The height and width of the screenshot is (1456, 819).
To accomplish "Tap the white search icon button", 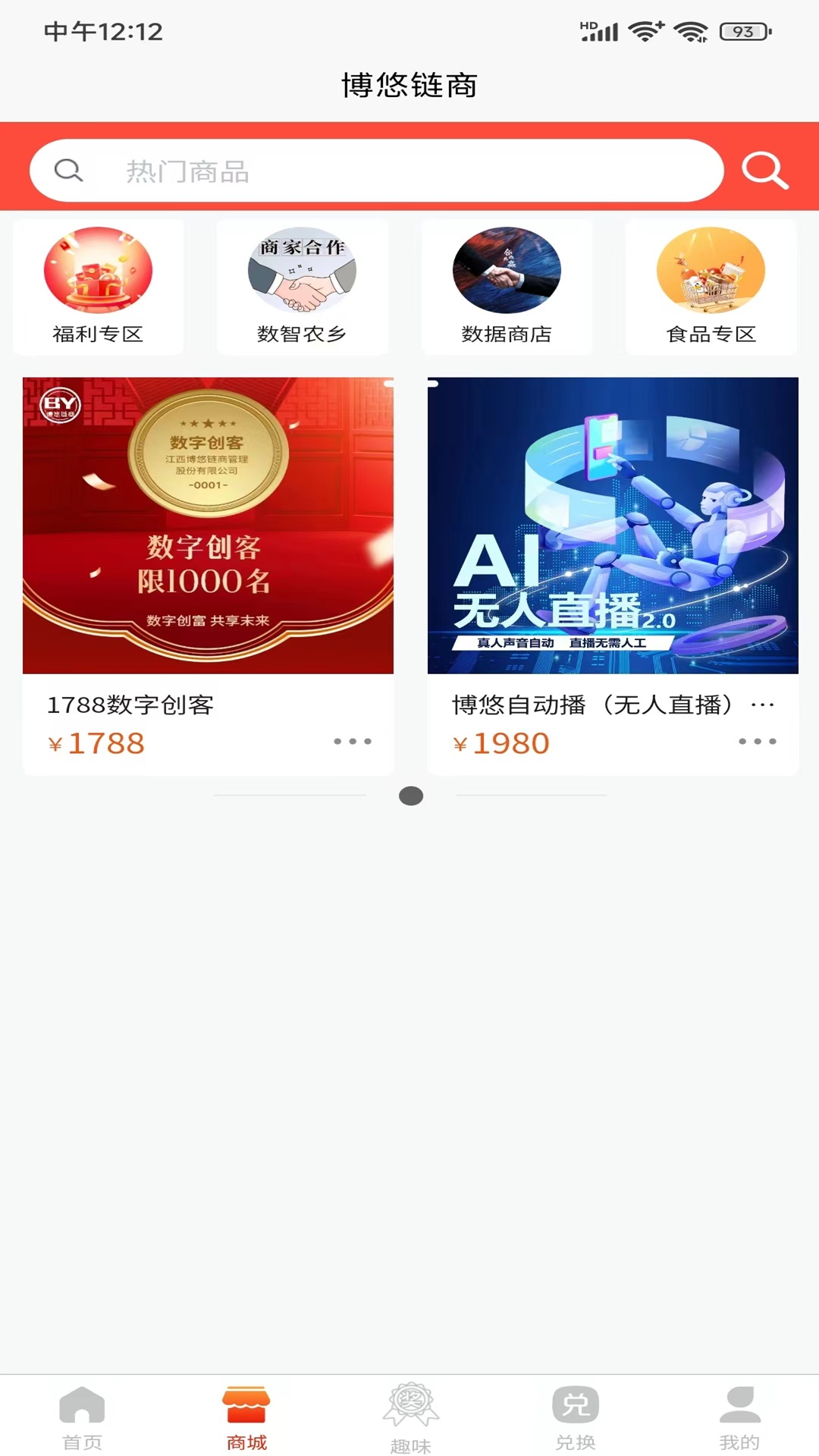I will point(764,171).
